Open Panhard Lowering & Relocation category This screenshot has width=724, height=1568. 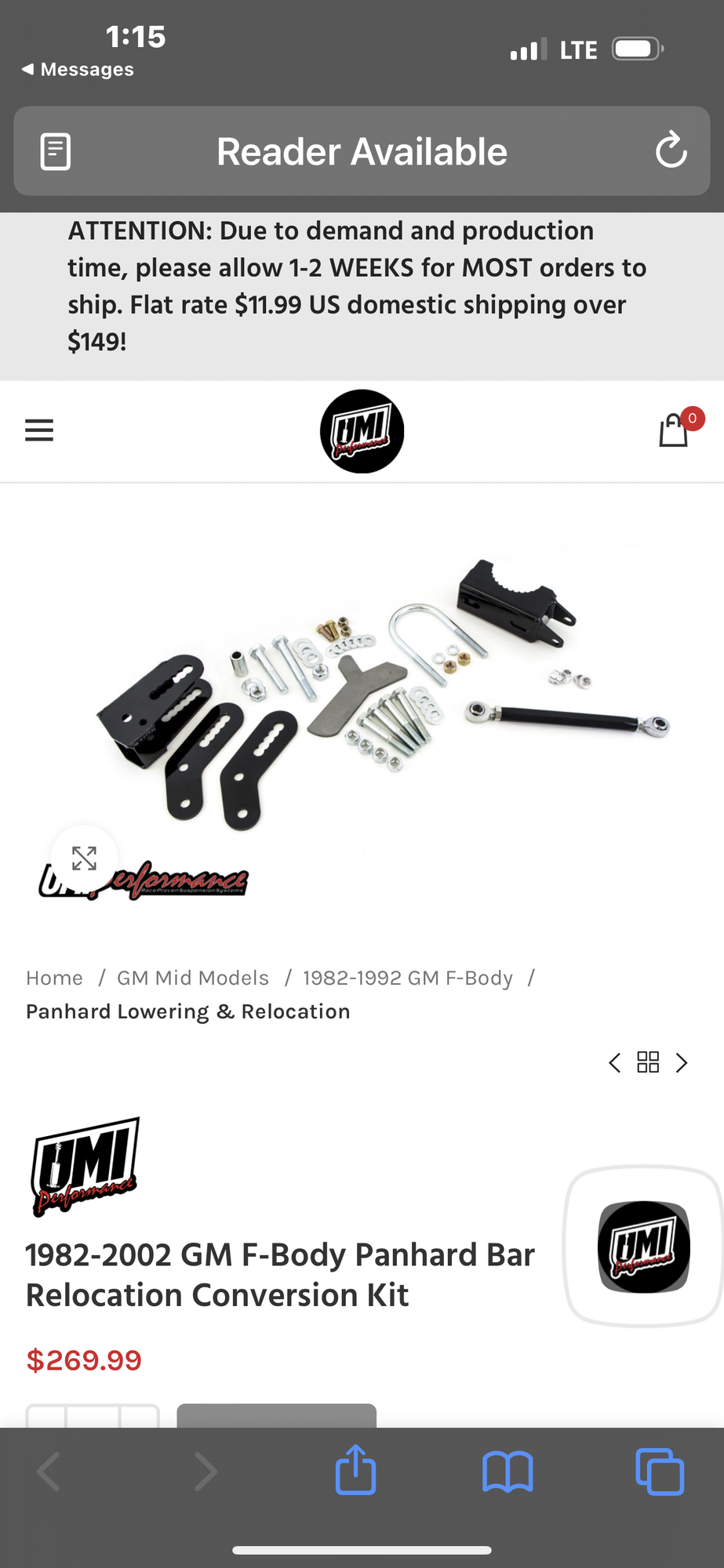(188, 1011)
